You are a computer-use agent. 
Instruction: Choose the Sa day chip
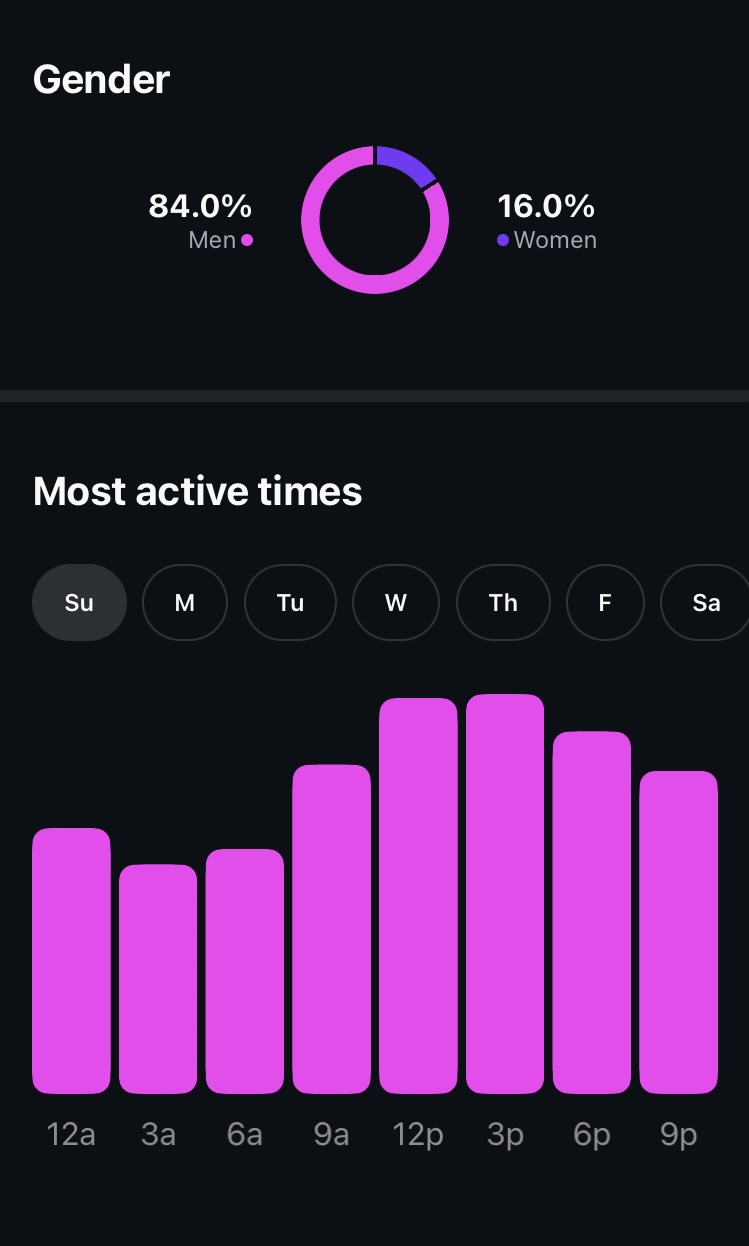coord(705,602)
